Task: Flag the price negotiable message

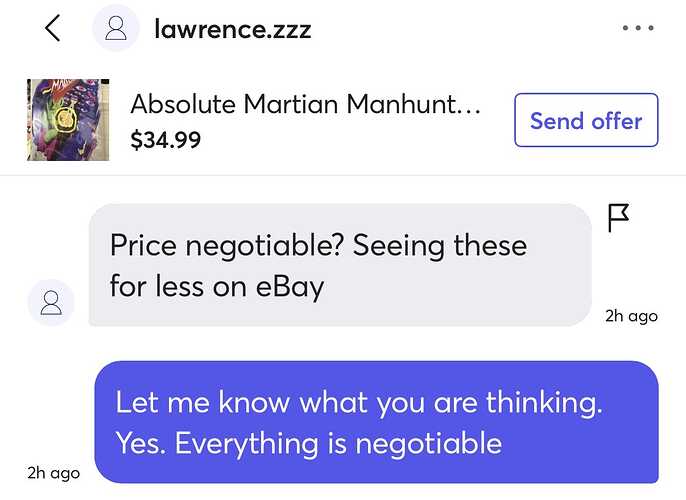Action: coord(620,218)
